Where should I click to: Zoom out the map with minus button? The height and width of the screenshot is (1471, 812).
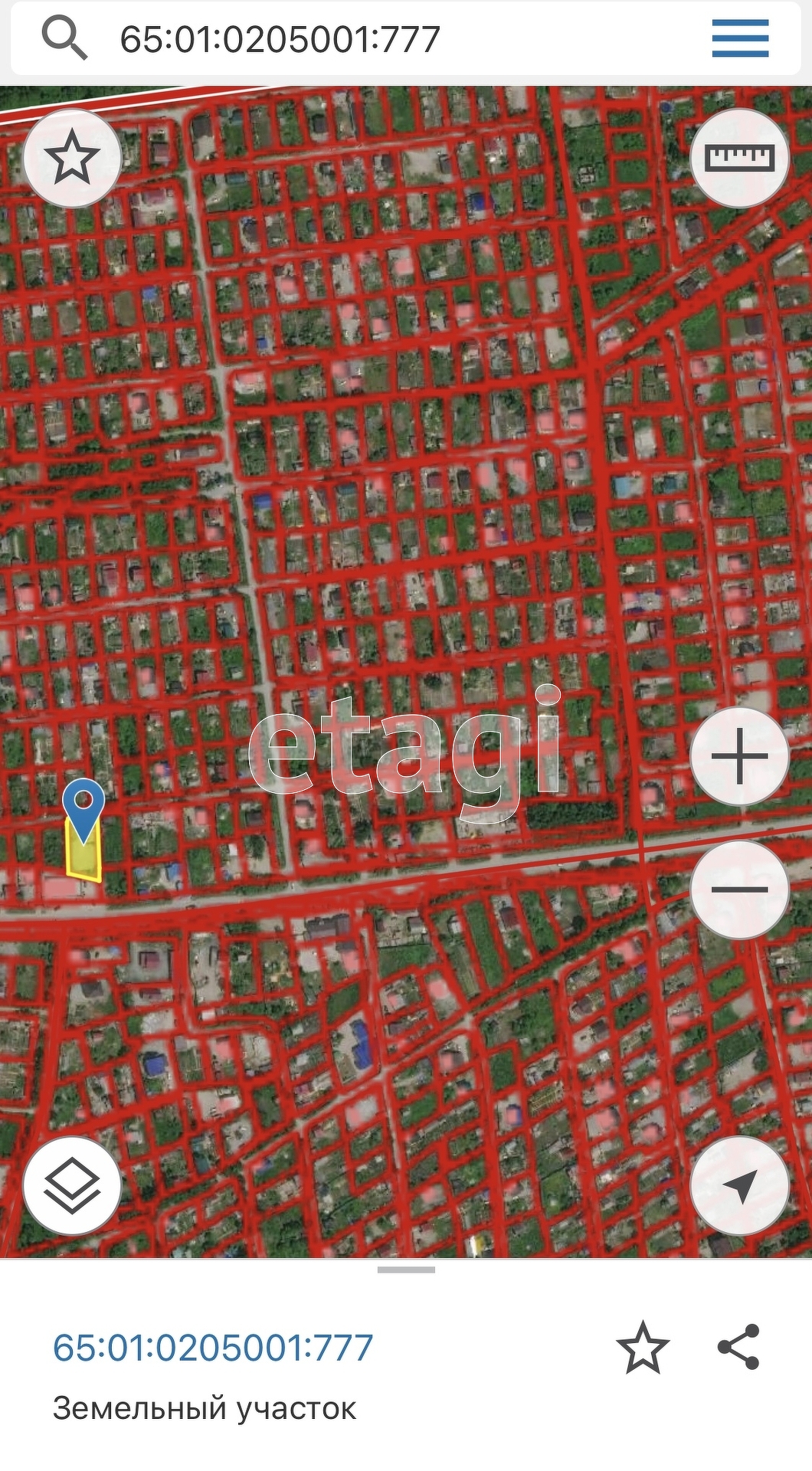[739, 889]
